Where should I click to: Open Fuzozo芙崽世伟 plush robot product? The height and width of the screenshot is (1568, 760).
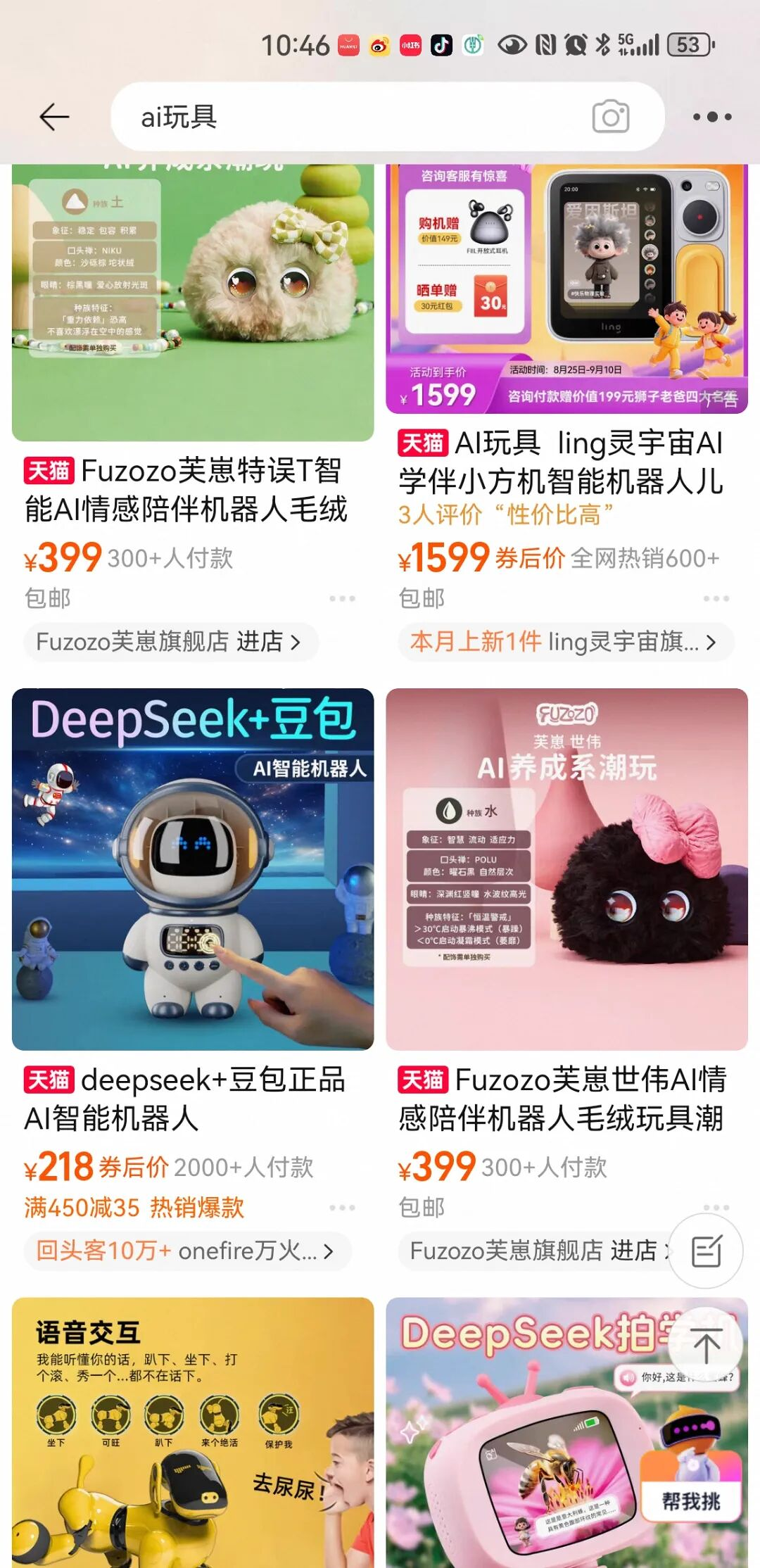click(x=566, y=869)
